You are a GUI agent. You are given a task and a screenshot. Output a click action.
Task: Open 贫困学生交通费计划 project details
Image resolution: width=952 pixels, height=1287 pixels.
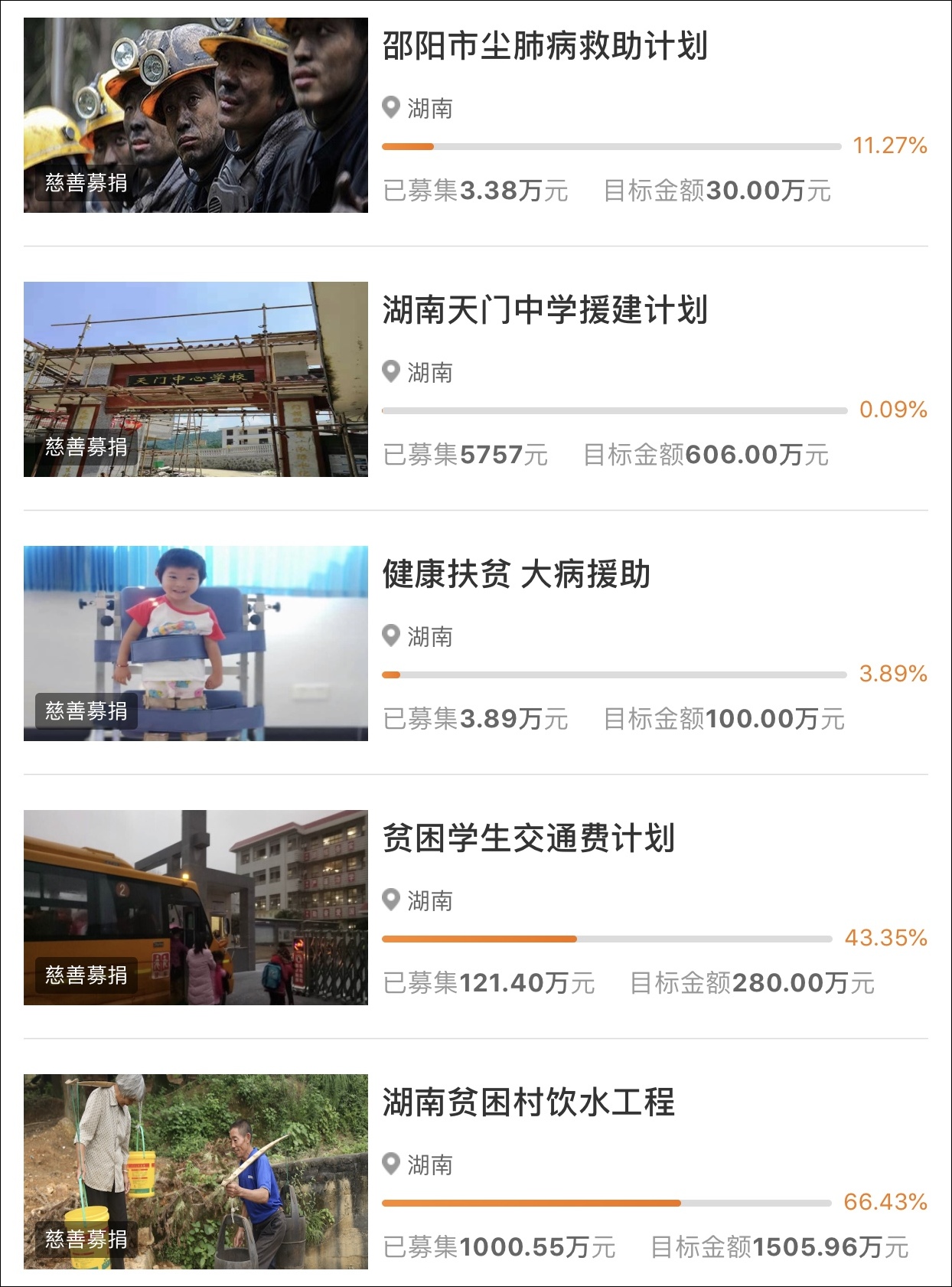[528, 838]
